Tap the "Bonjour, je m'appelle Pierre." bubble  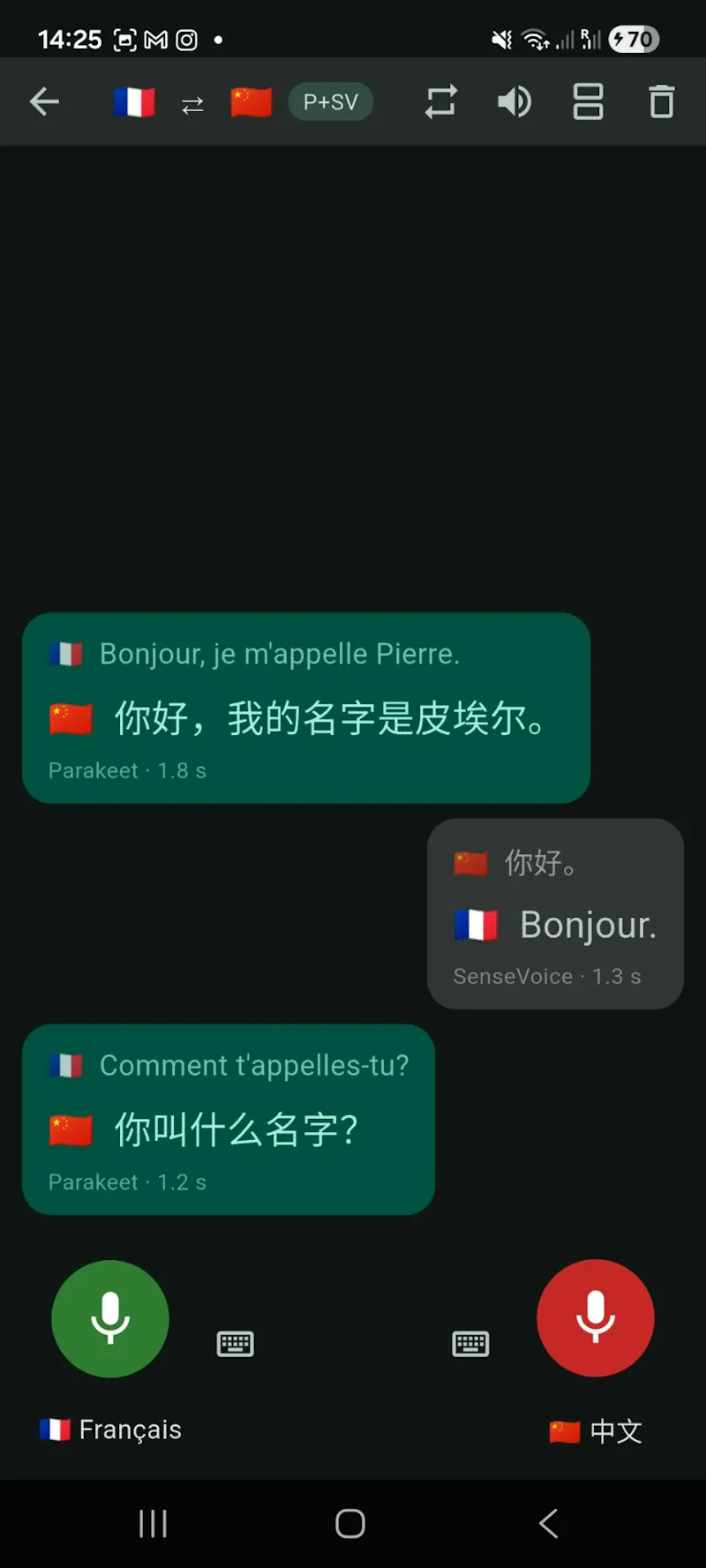pos(306,708)
